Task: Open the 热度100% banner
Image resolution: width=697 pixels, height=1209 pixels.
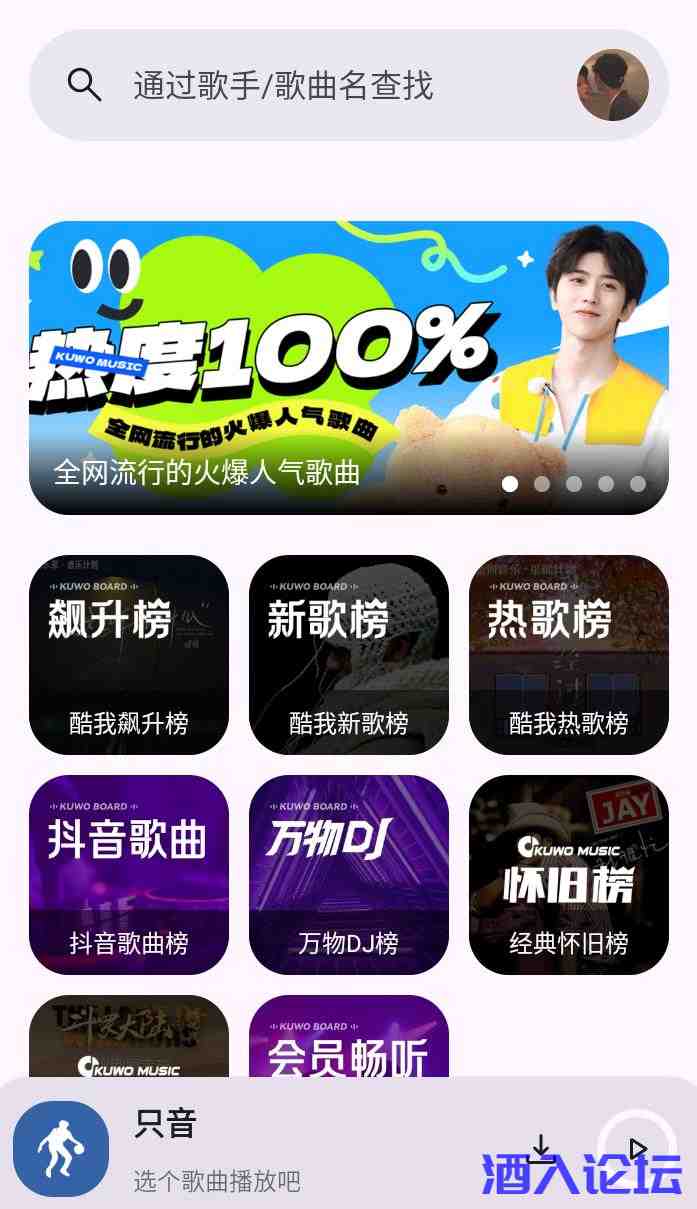Action: click(348, 367)
